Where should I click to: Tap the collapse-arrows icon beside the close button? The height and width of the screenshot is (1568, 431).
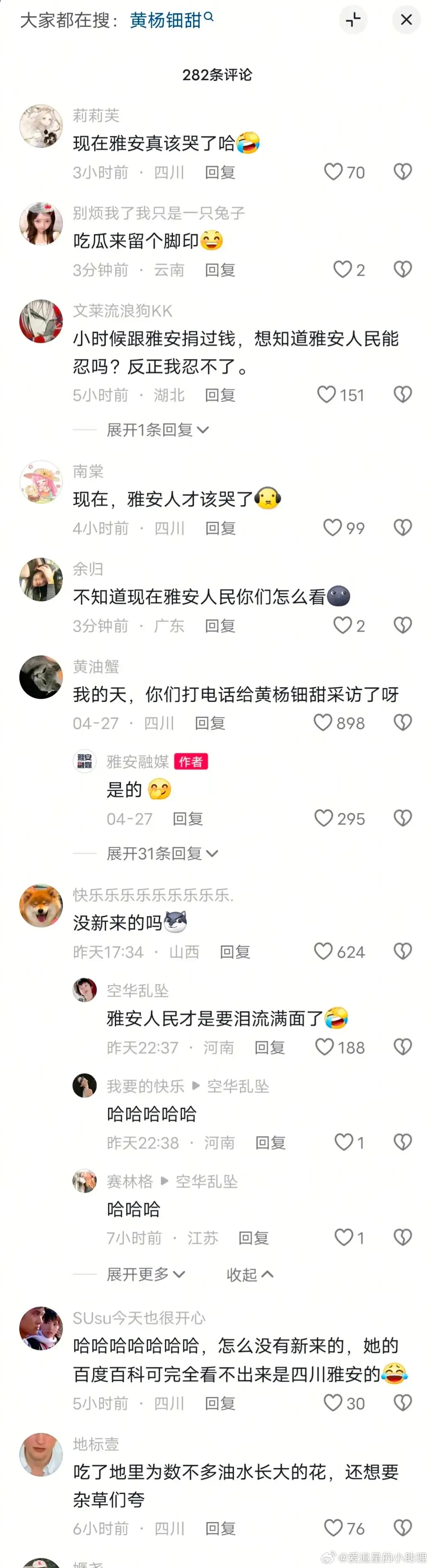pos(353,20)
